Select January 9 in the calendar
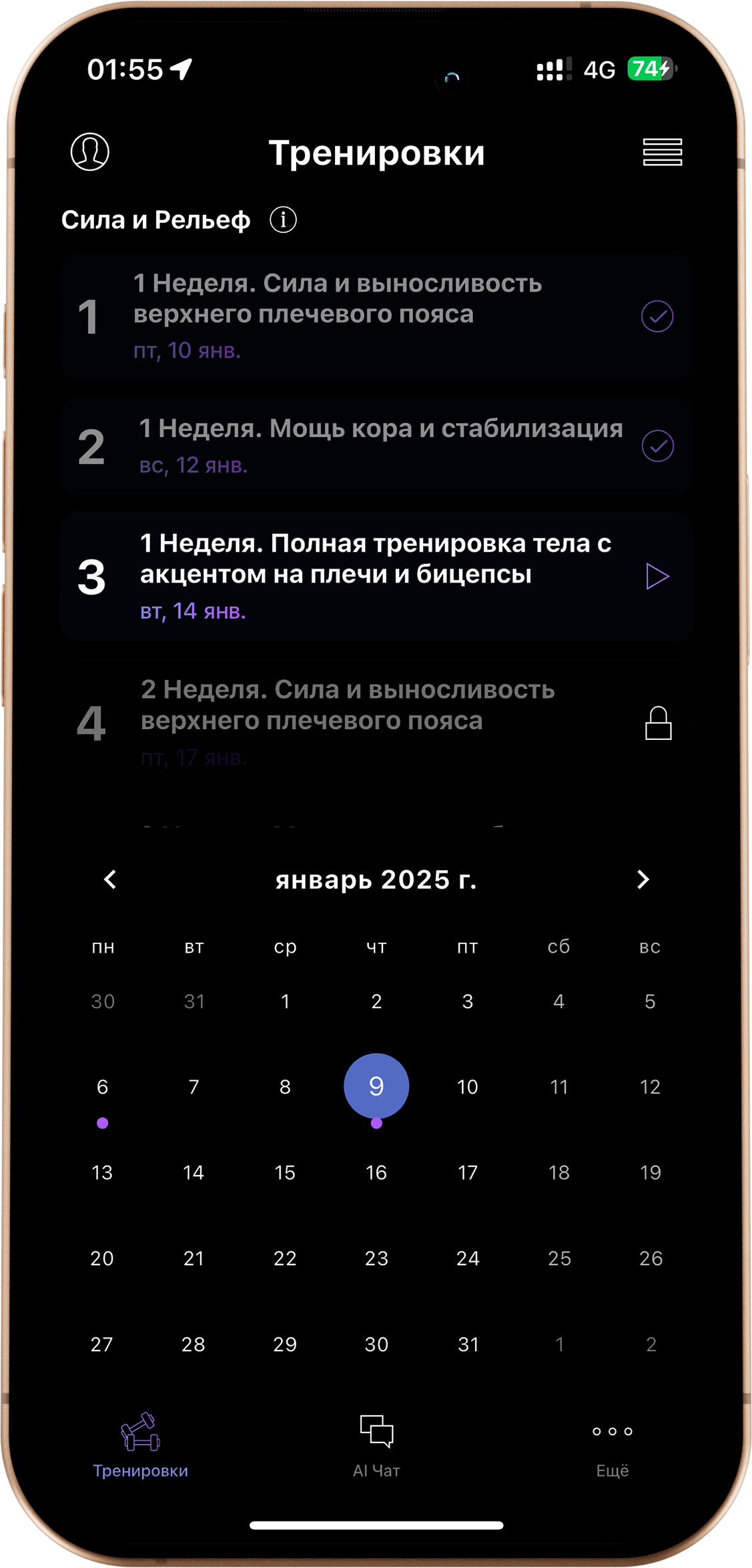Viewport: 752px width, 1568px height. [x=376, y=1086]
